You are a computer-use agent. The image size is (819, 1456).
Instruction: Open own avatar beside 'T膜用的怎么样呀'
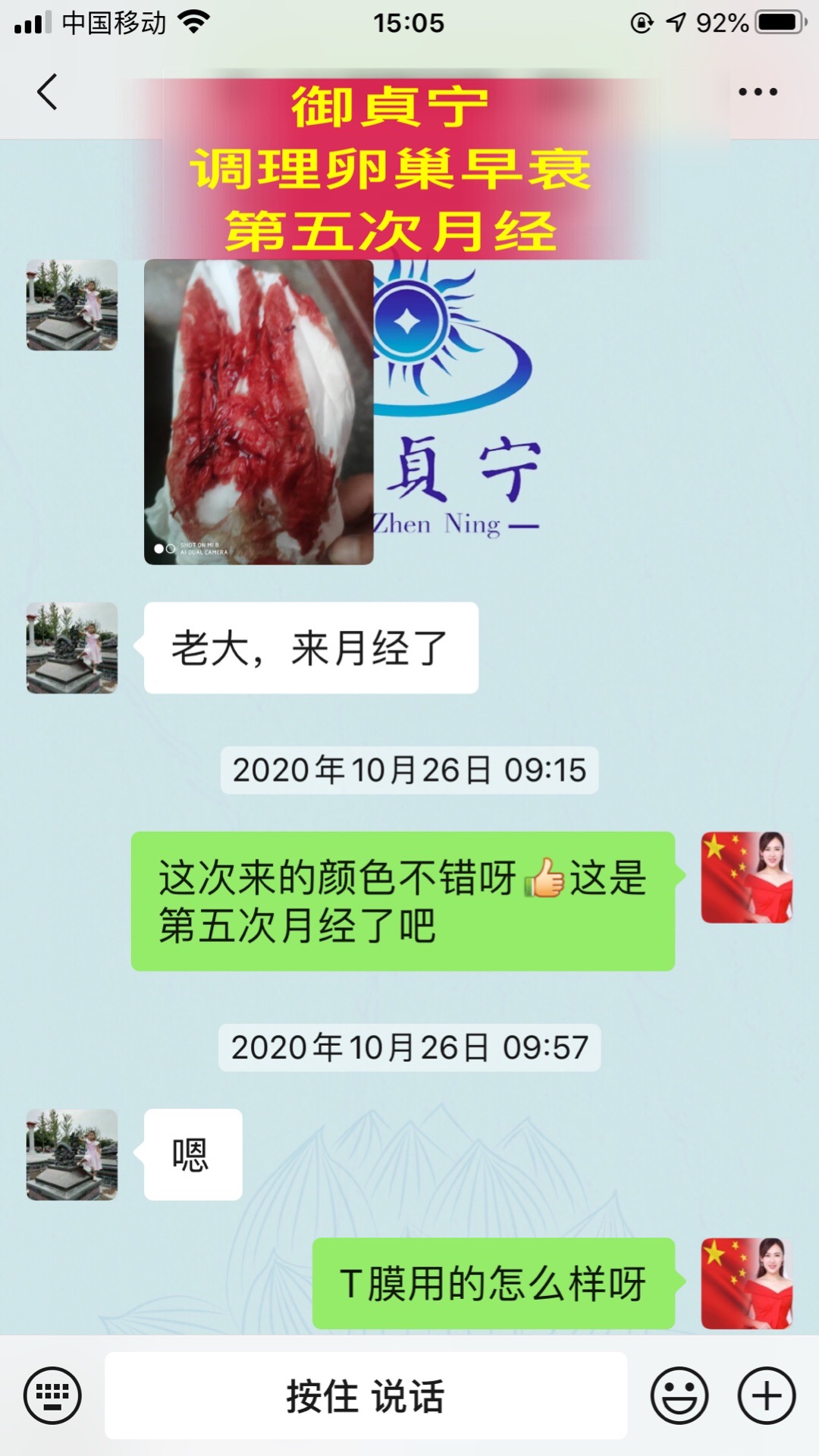[x=746, y=1283]
